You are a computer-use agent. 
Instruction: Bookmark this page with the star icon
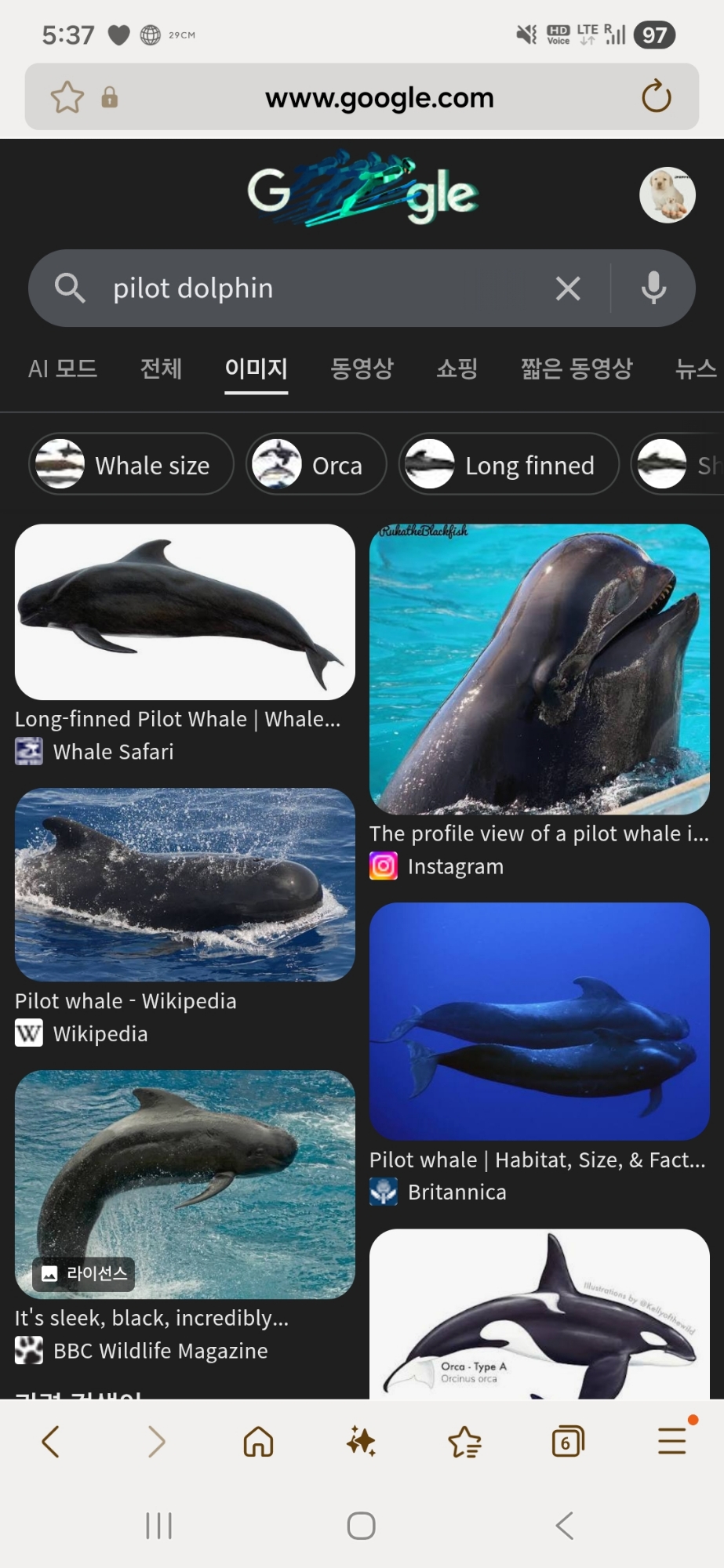click(67, 97)
